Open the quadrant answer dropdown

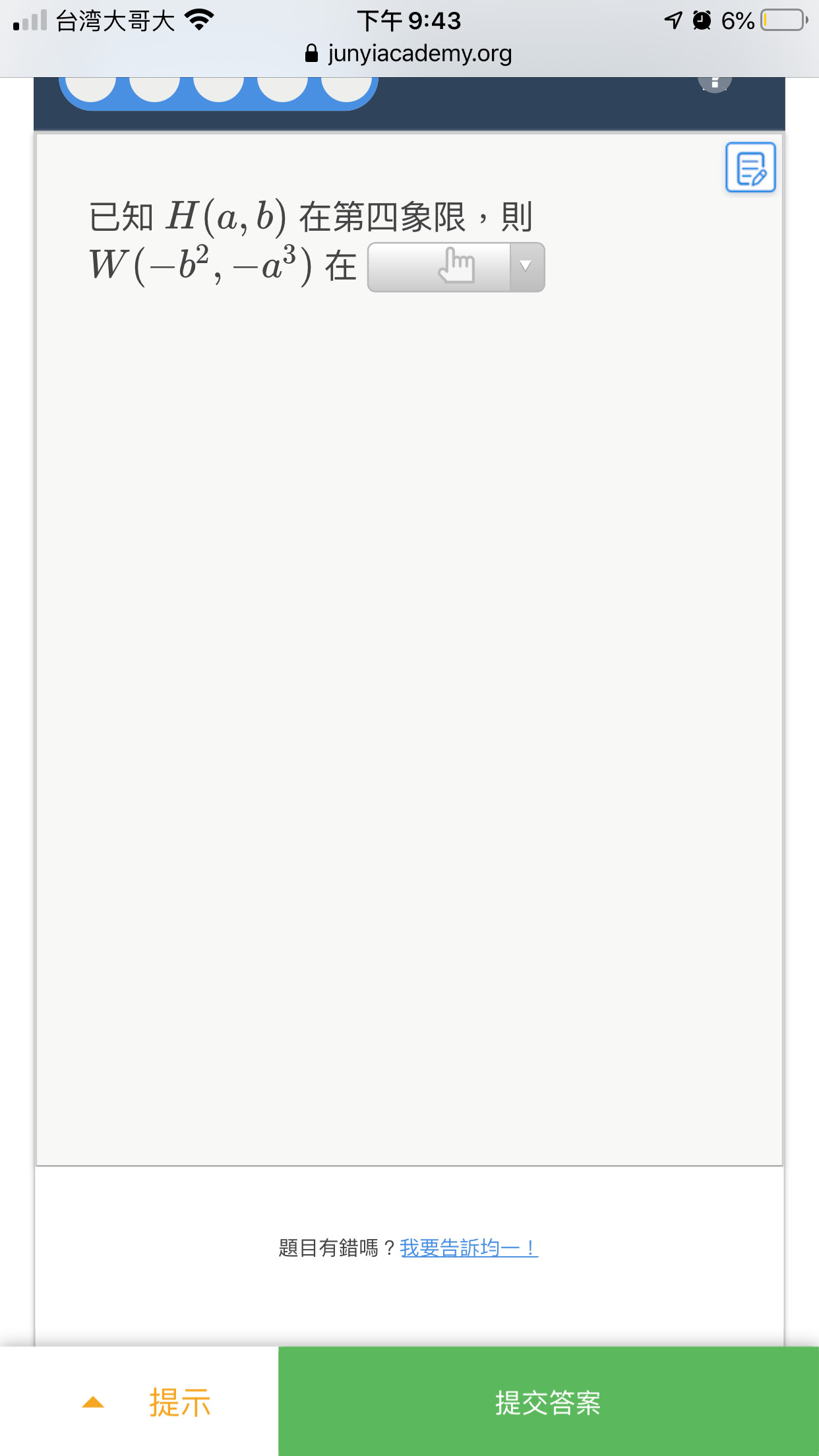(x=456, y=267)
